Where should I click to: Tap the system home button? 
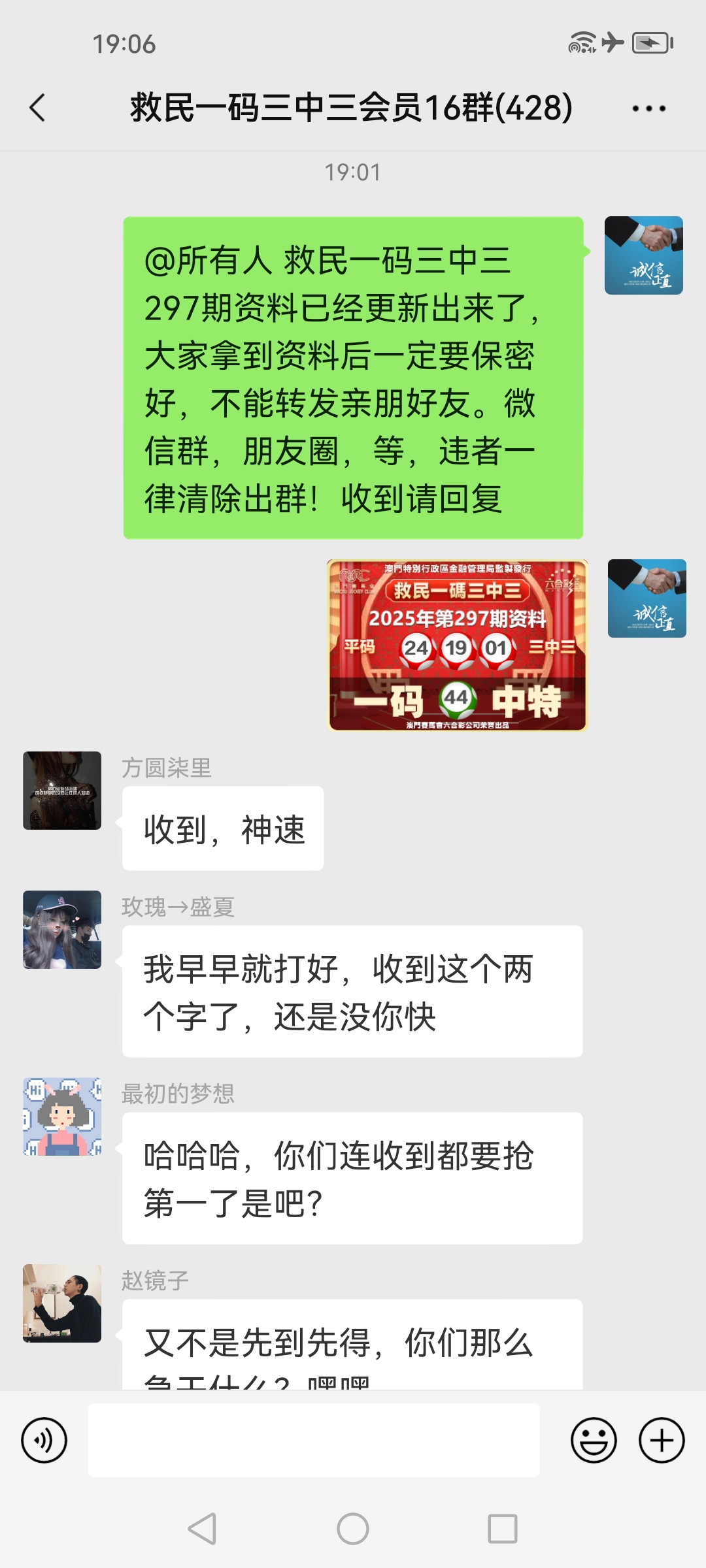pos(353,1529)
